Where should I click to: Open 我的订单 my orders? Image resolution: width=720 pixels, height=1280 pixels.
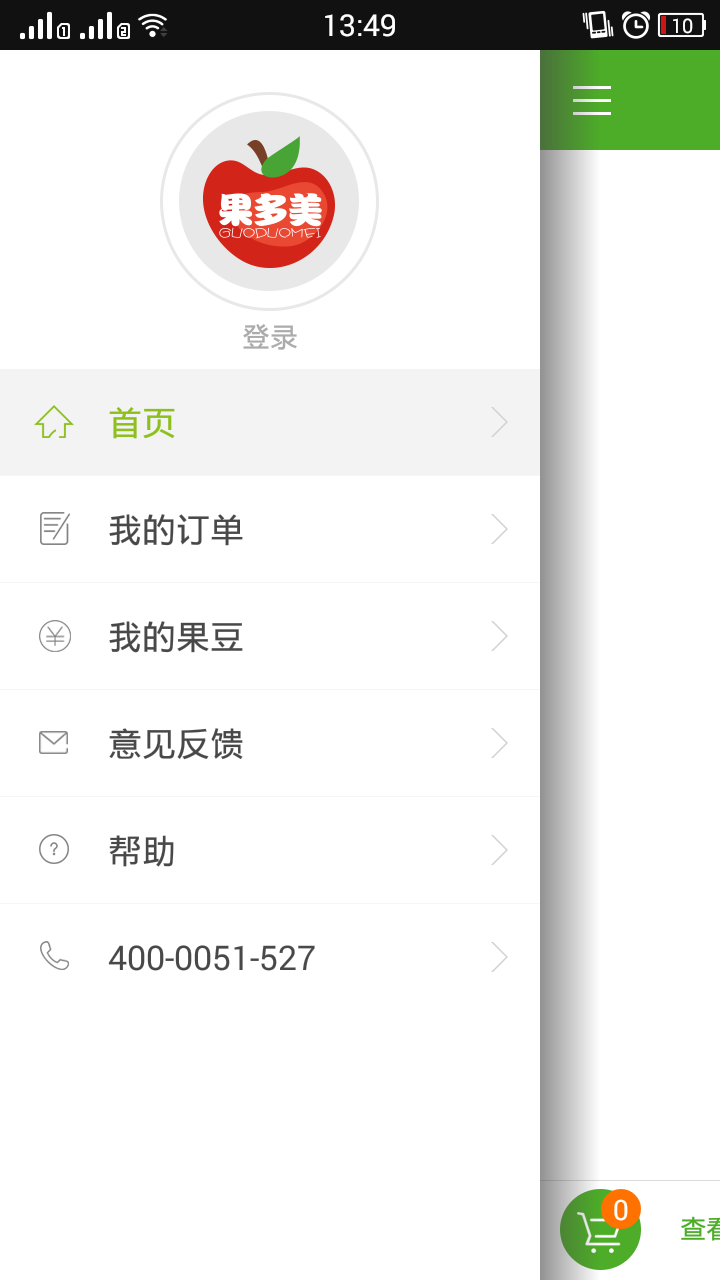270,530
